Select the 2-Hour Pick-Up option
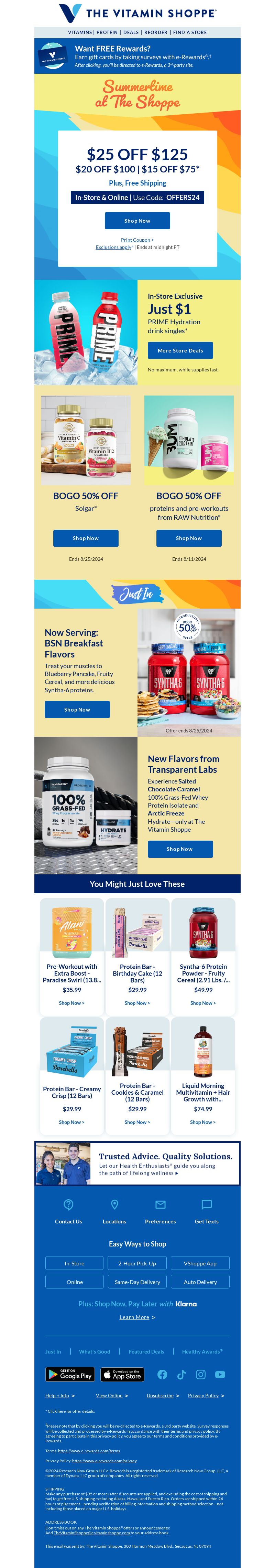The image size is (275, 1568). pos(137,1264)
